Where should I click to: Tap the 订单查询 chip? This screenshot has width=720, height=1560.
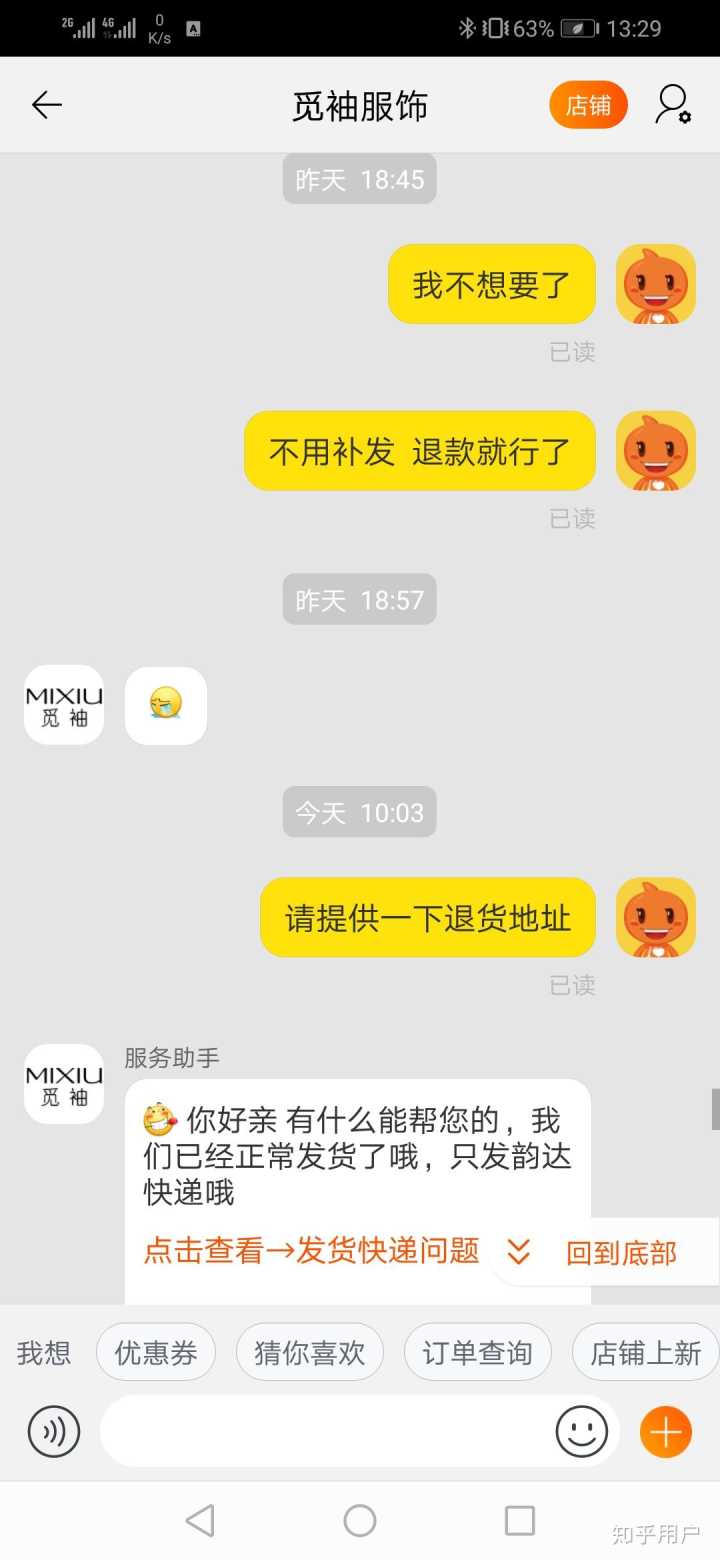(477, 1353)
